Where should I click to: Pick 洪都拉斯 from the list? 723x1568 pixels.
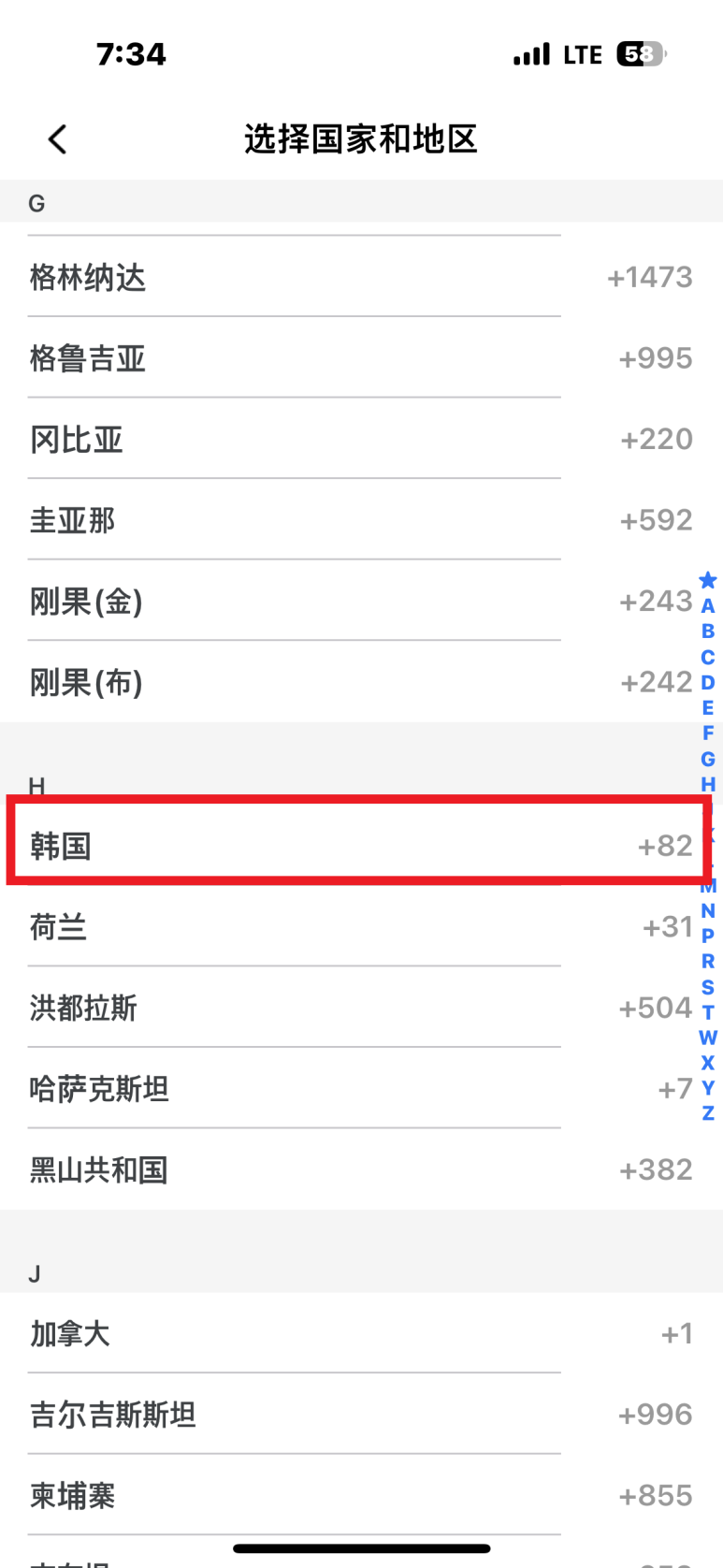tap(361, 1008)
